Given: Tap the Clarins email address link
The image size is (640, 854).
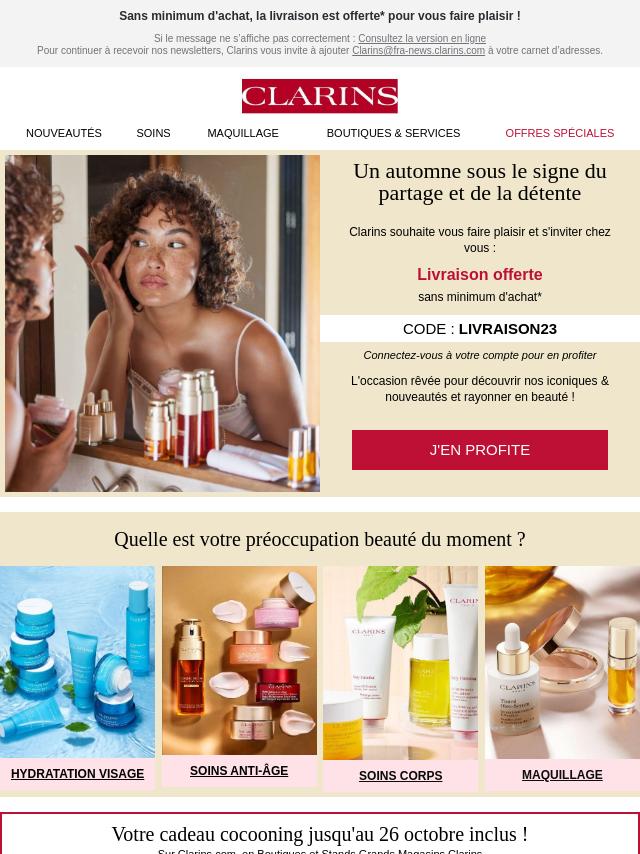Looking at the screenshot, I should pos(418,50).
